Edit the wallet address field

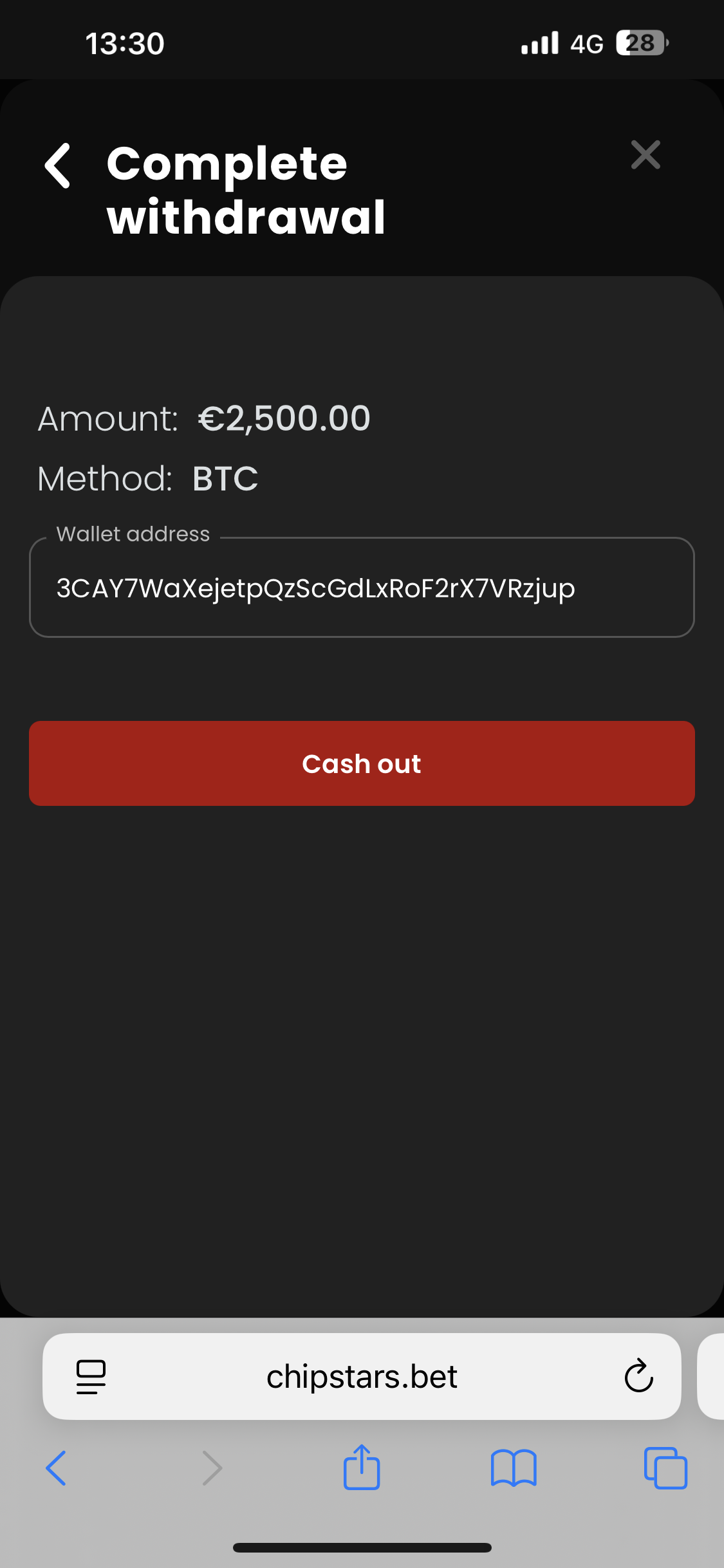[361, 588]
